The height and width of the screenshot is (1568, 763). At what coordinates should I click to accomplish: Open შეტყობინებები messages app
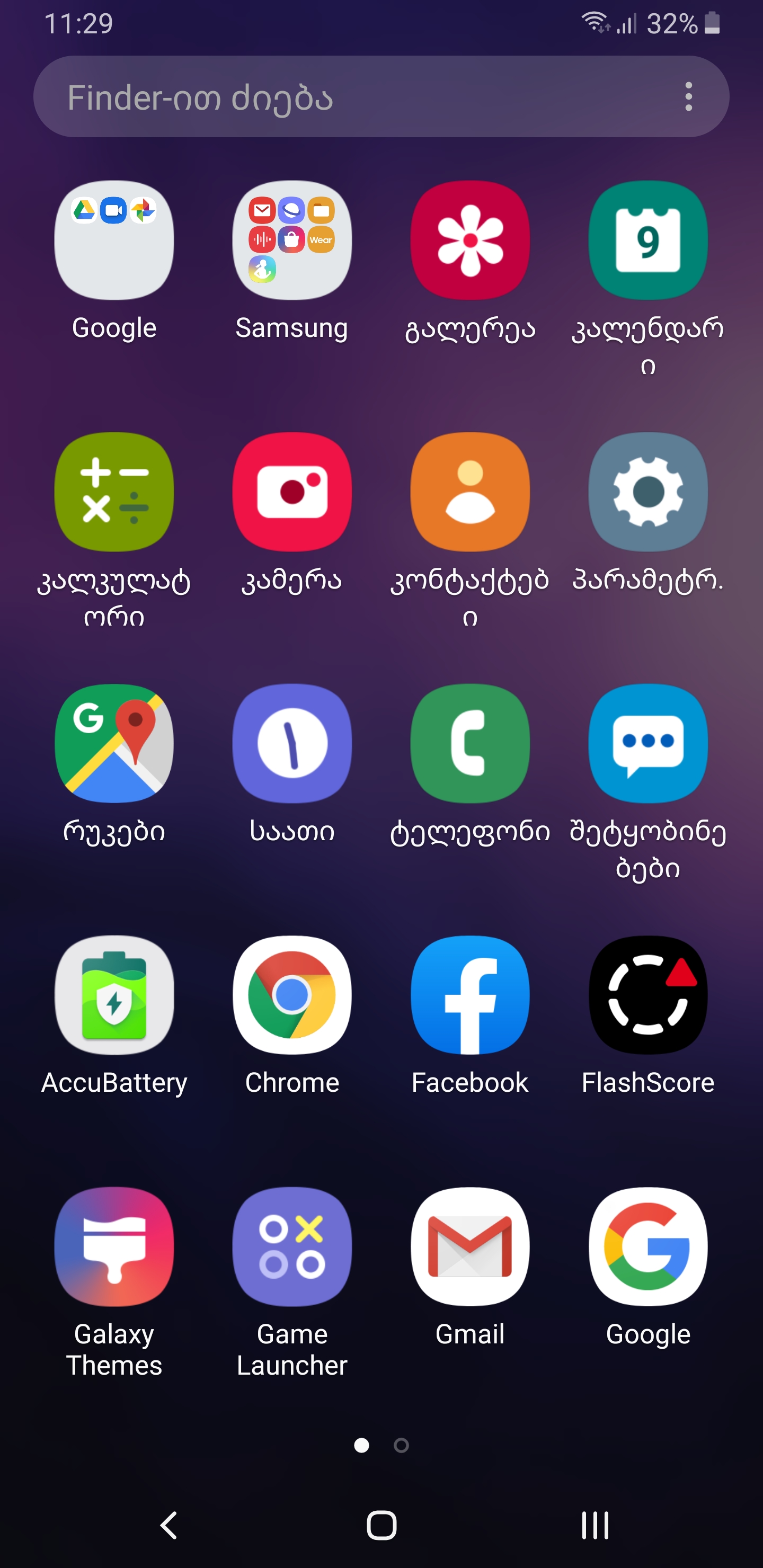pyautogui.click(x=648, y=743)
